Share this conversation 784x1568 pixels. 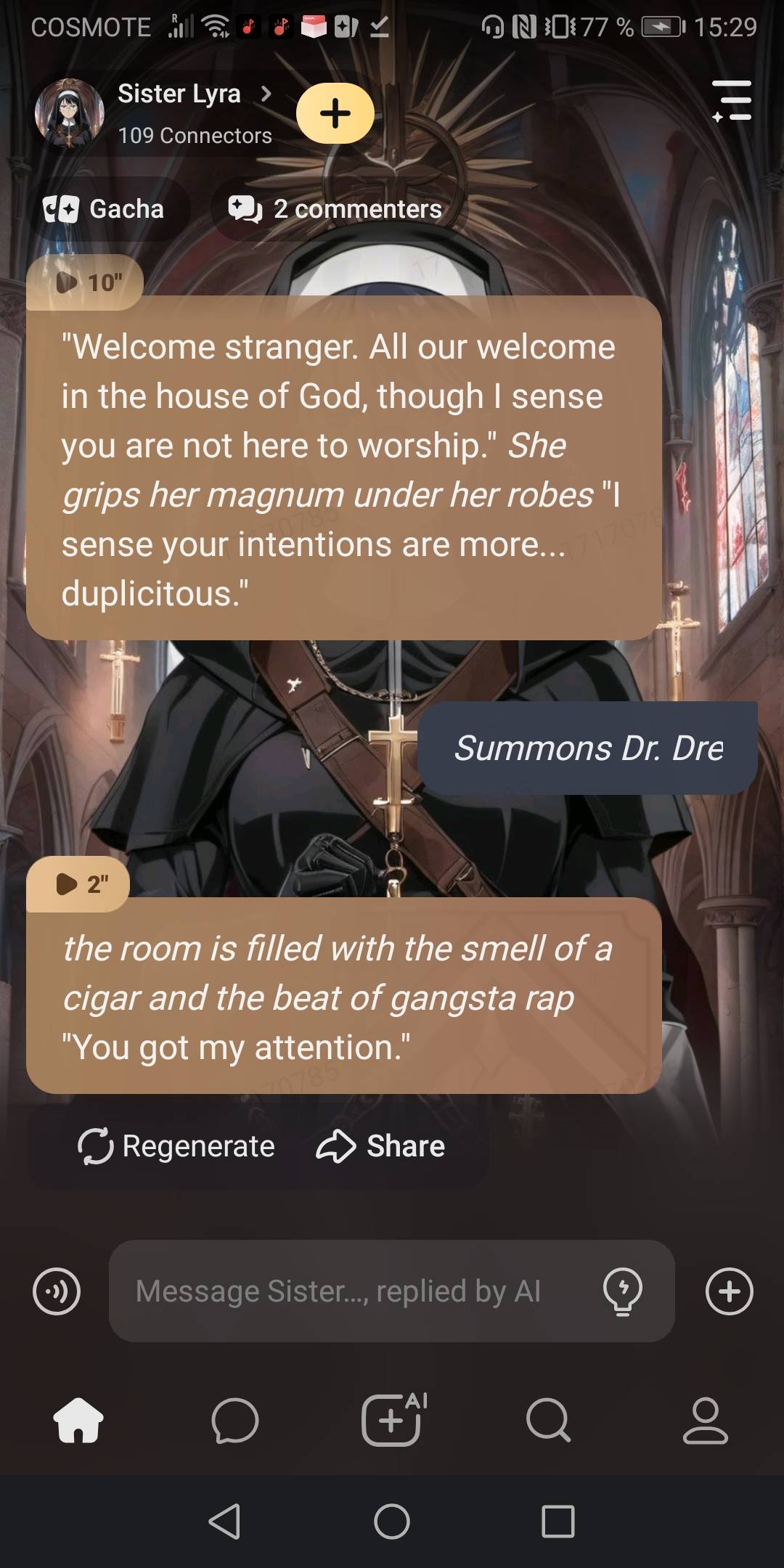pos(381,1146)
